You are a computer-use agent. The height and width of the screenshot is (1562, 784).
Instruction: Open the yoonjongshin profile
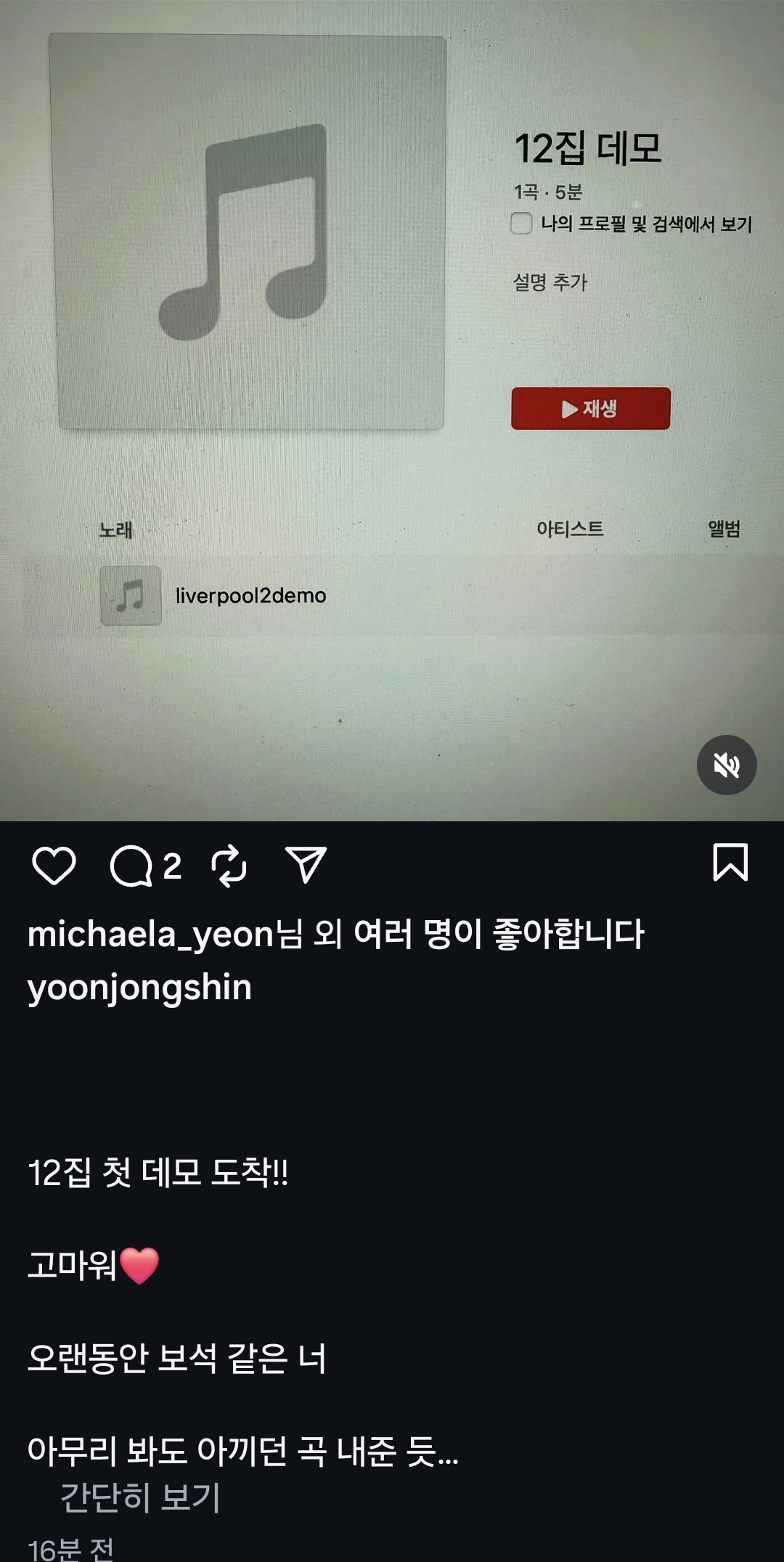[x=139, y=988]
